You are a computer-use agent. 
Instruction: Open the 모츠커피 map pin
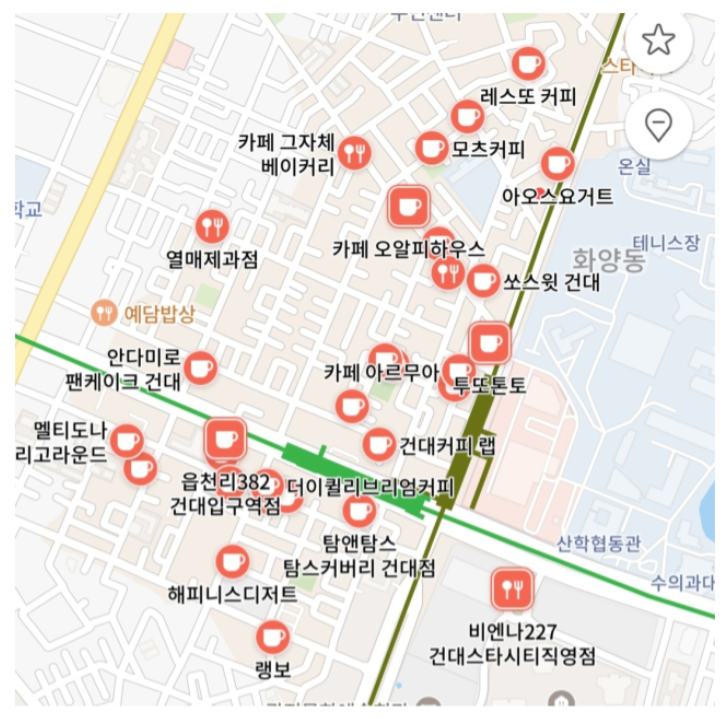[432, 149]
